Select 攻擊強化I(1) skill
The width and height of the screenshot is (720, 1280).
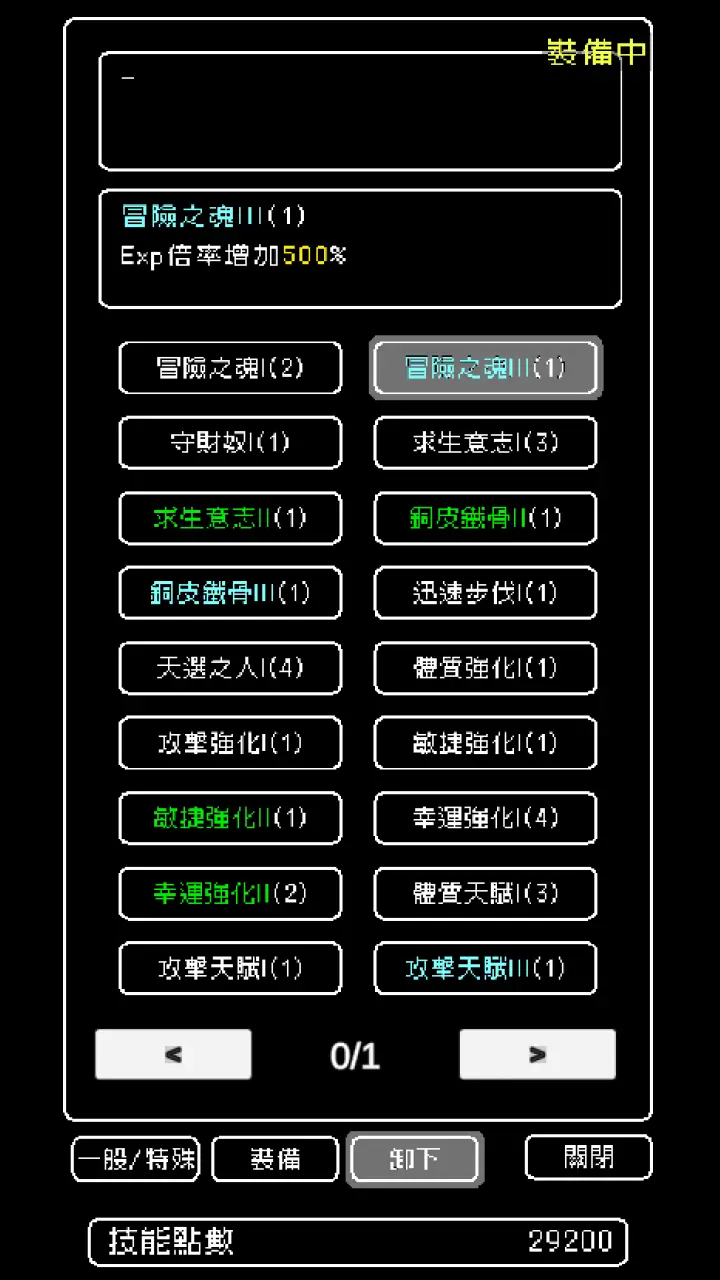pos(230,743)
